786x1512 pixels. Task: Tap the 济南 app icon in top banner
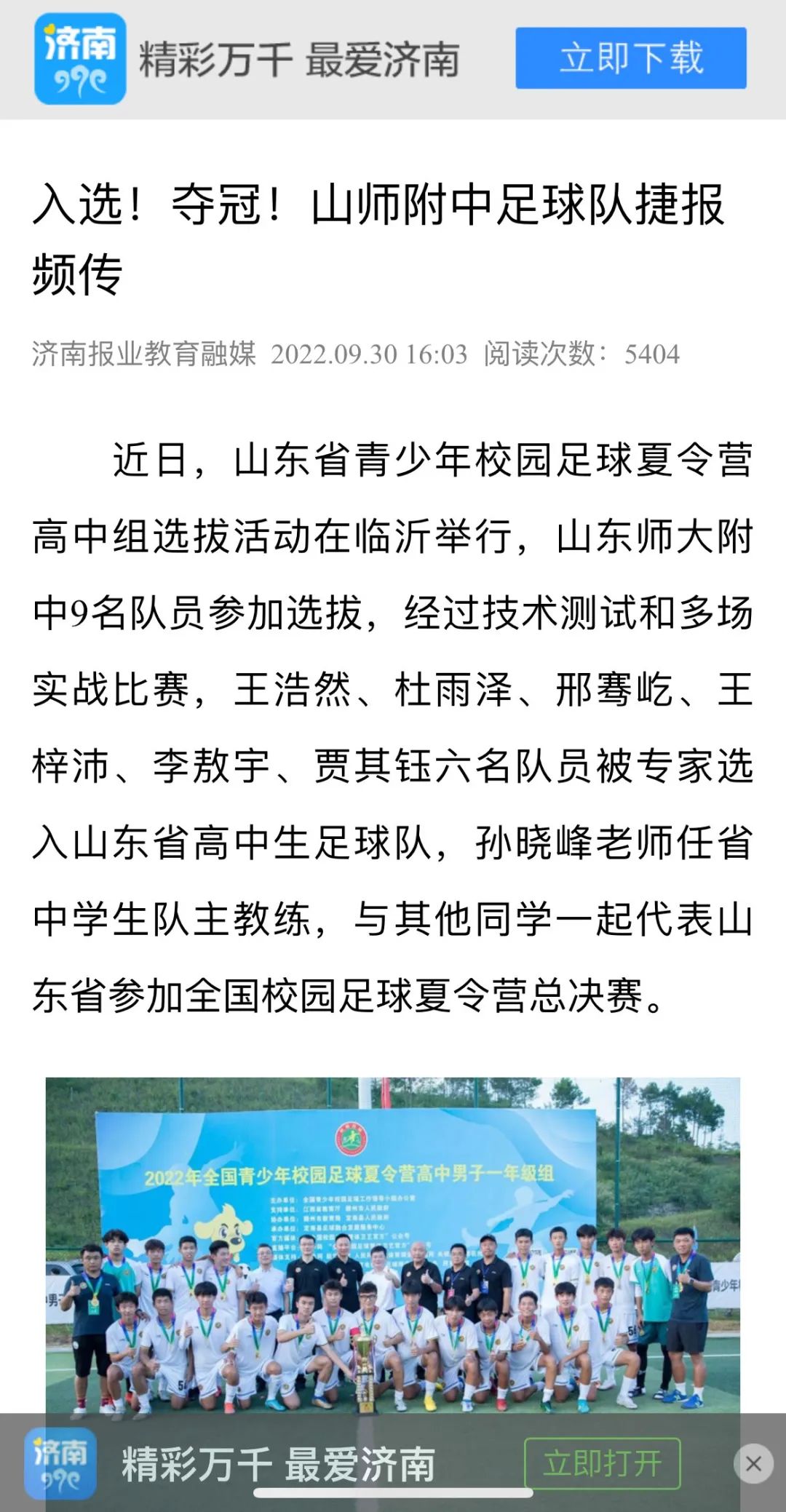80,59
